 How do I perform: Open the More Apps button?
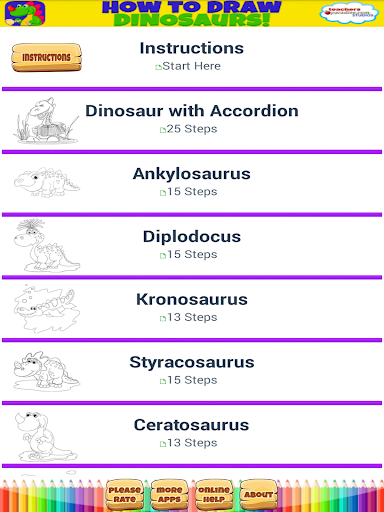[x=169, y=495]
